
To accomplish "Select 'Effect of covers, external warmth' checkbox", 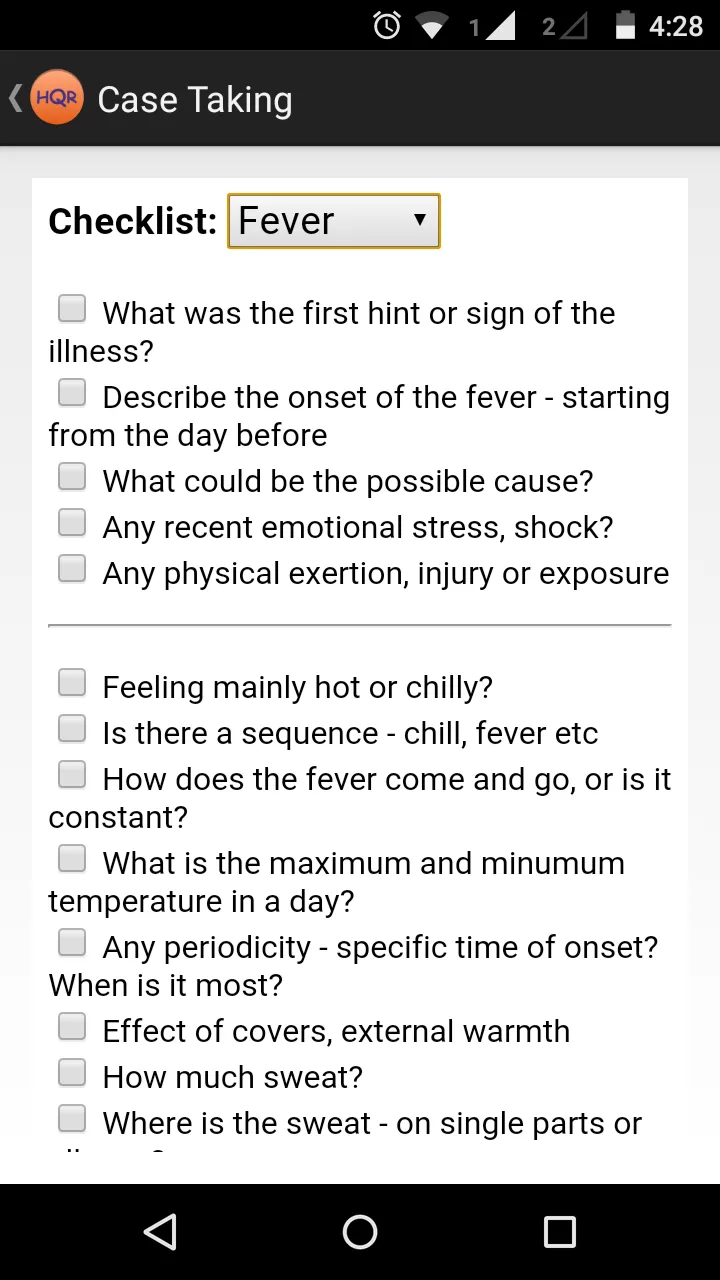I will tap(72, 1026).
